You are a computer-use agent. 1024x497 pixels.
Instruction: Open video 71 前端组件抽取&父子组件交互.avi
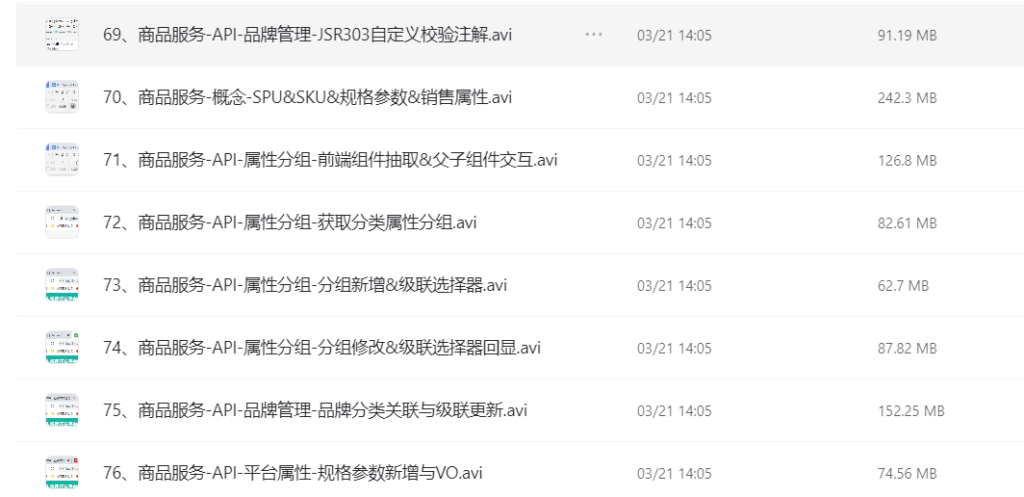click(330, 160)
